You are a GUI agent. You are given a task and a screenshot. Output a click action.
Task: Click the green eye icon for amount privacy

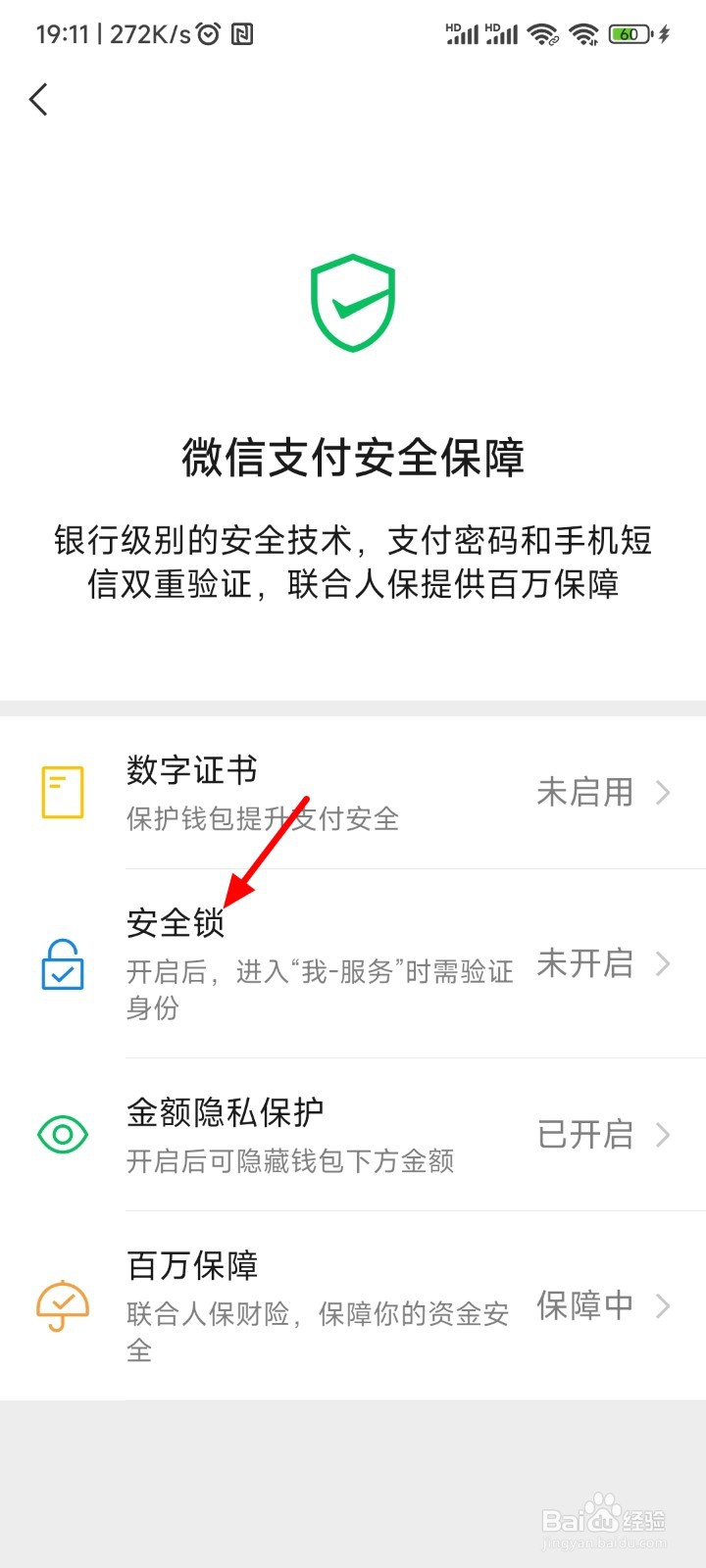(x=61, y=1134)
